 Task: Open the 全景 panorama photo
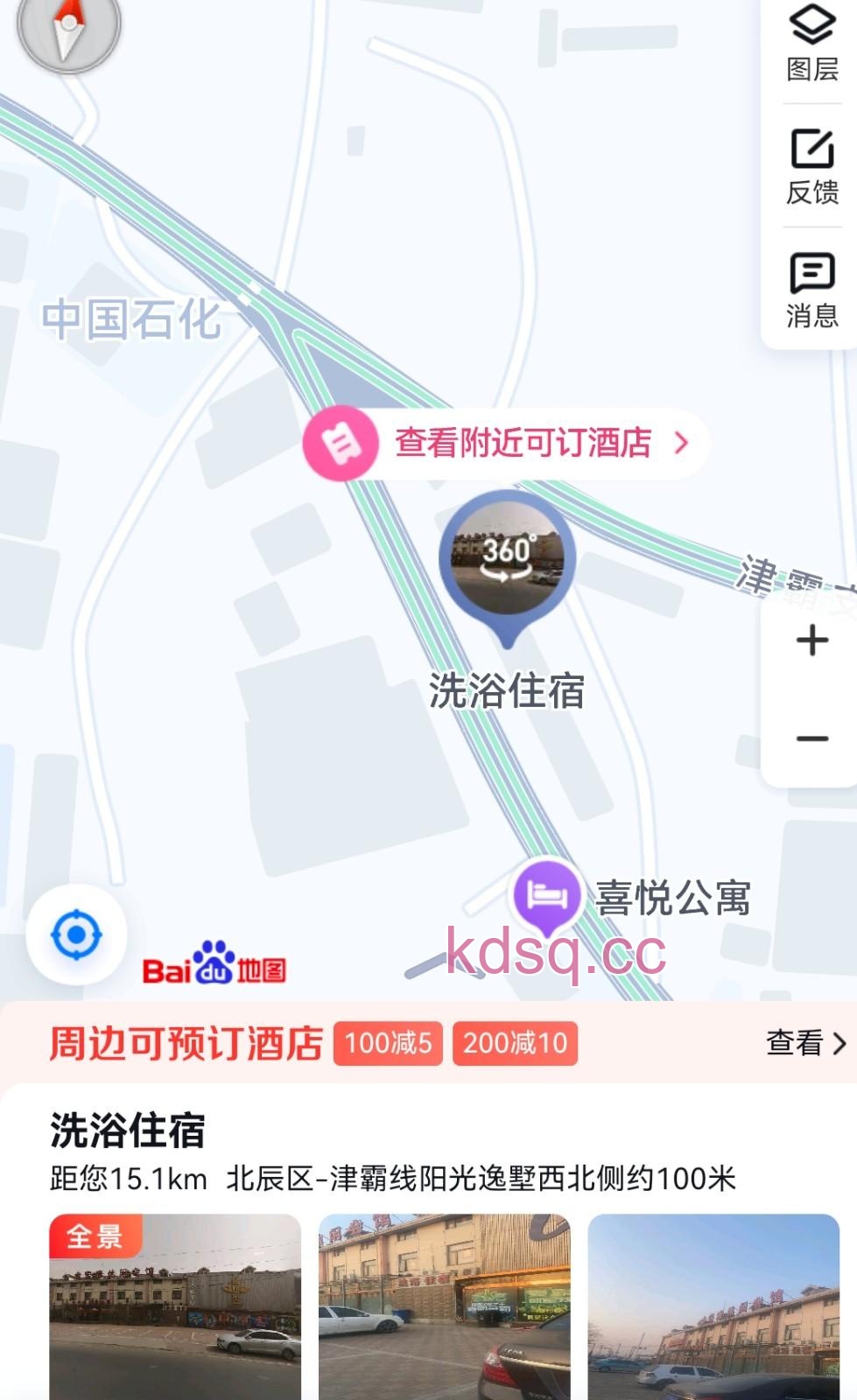pos(175,1305)
